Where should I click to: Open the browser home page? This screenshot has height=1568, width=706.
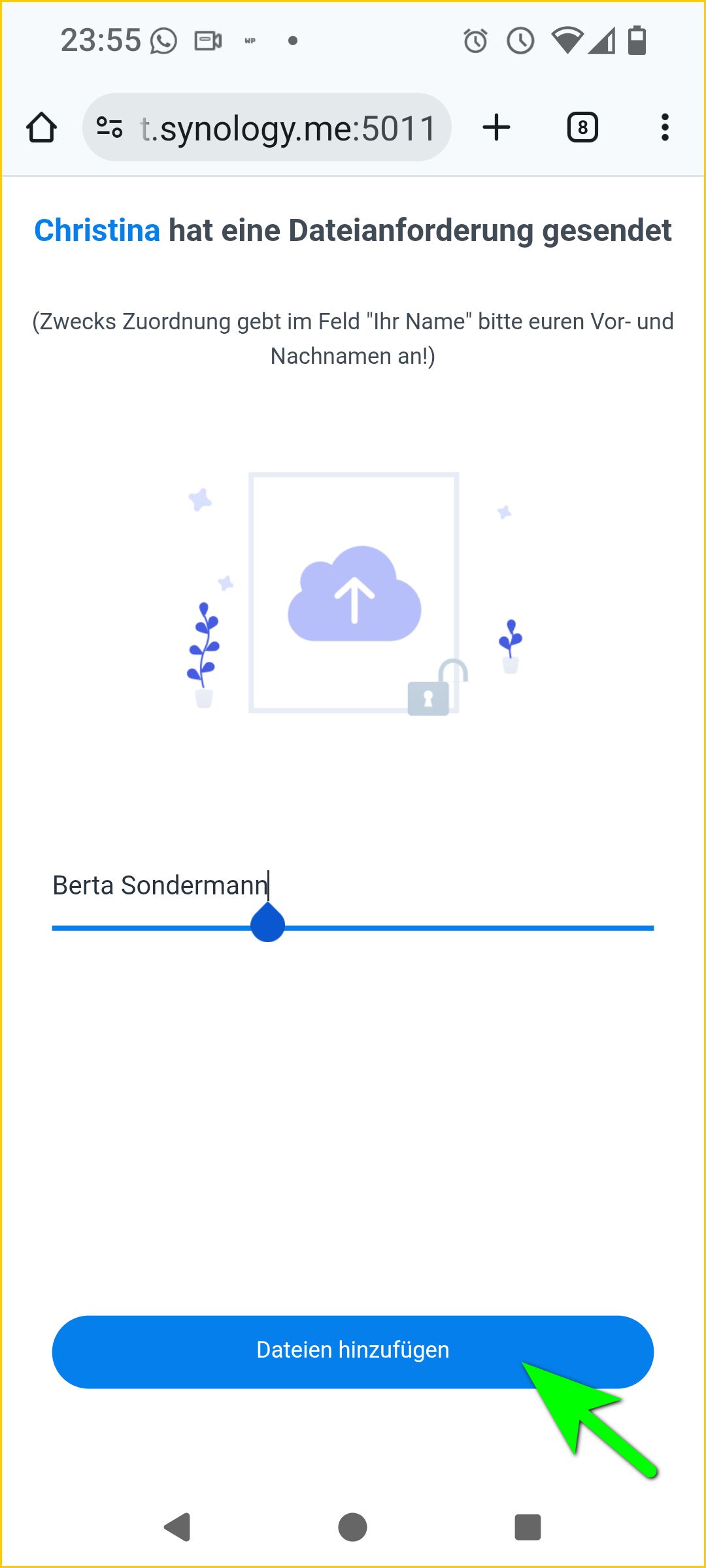(x=41, y=127)
